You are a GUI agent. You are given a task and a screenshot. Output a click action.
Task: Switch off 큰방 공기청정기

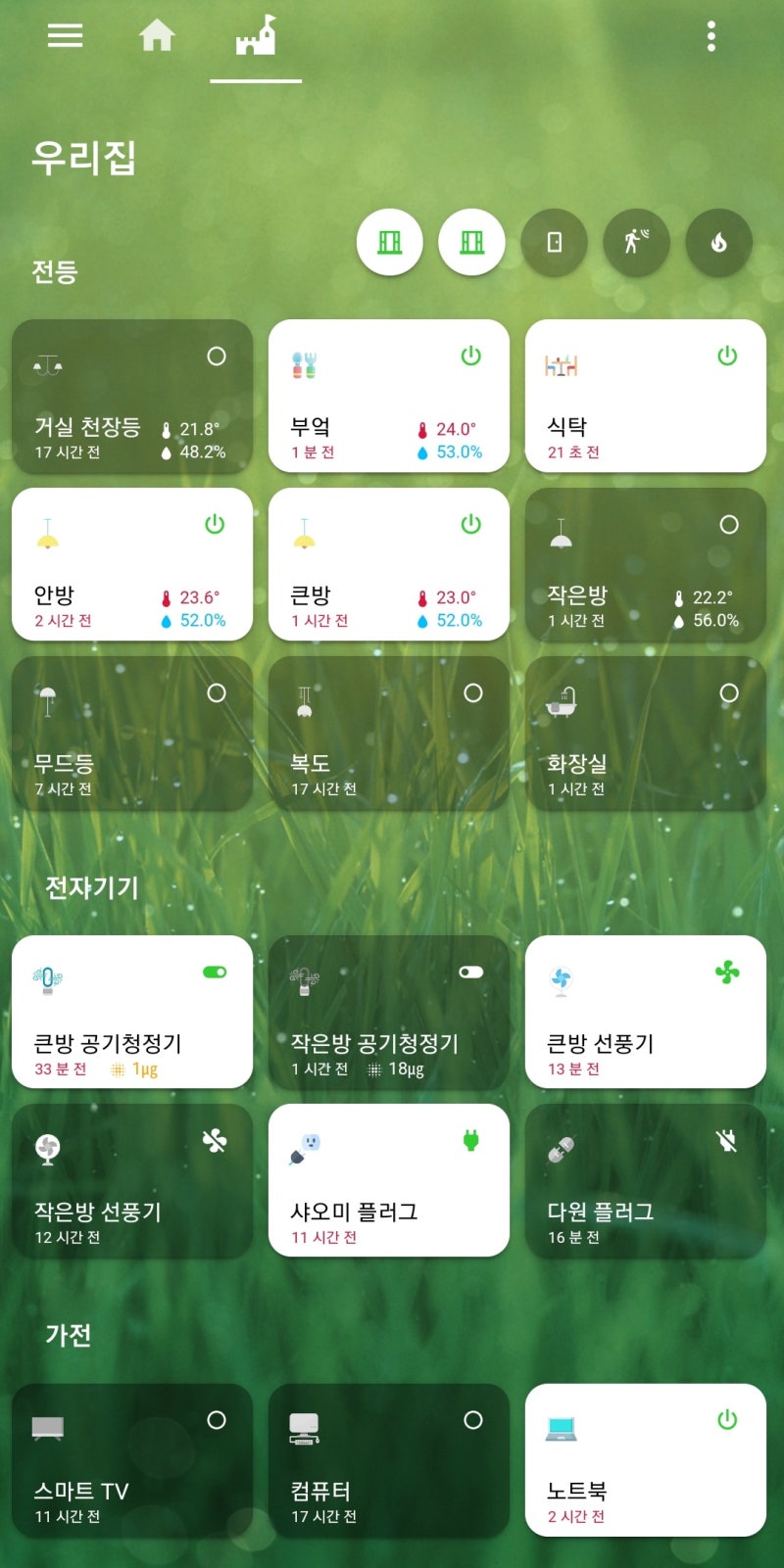(x=215, y=973)
